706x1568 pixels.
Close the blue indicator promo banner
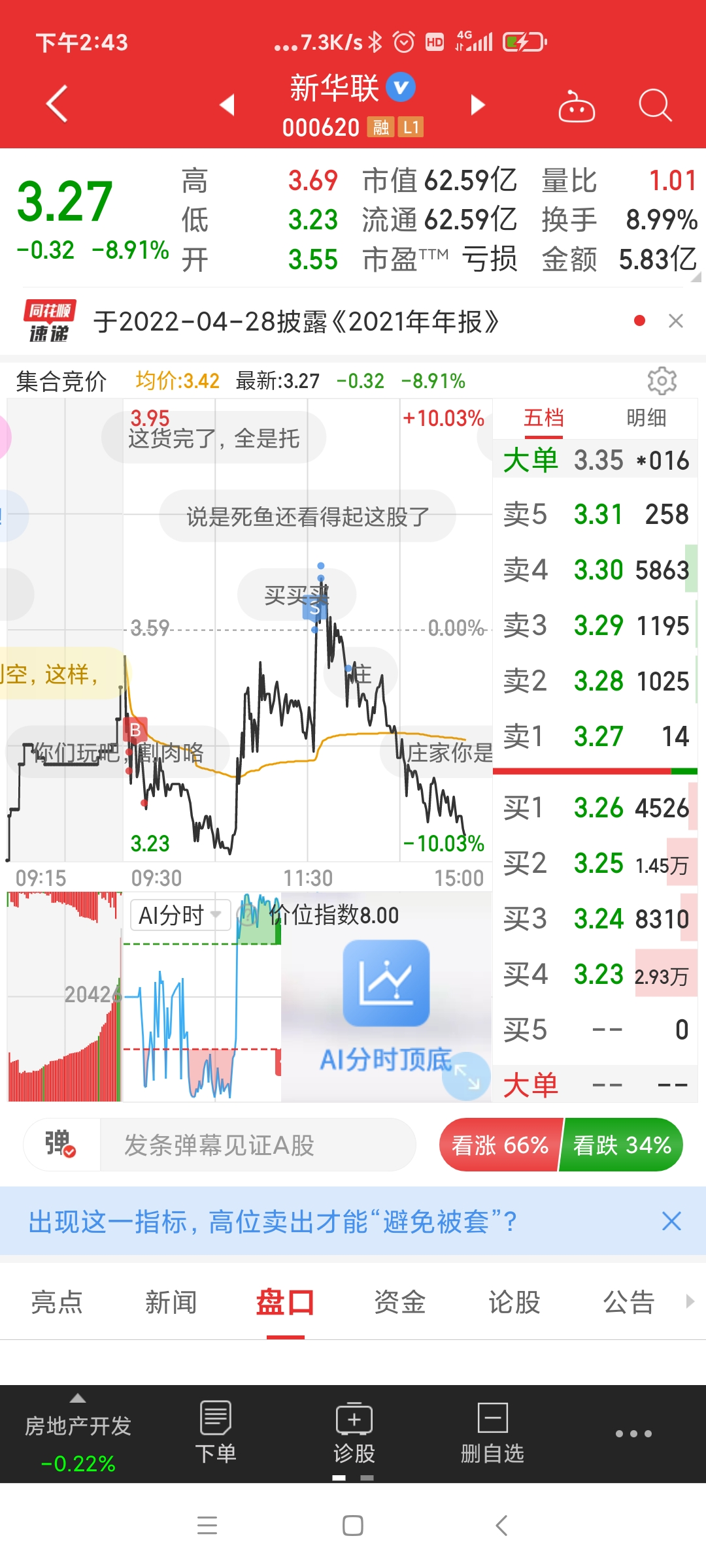coord(671,1221)
